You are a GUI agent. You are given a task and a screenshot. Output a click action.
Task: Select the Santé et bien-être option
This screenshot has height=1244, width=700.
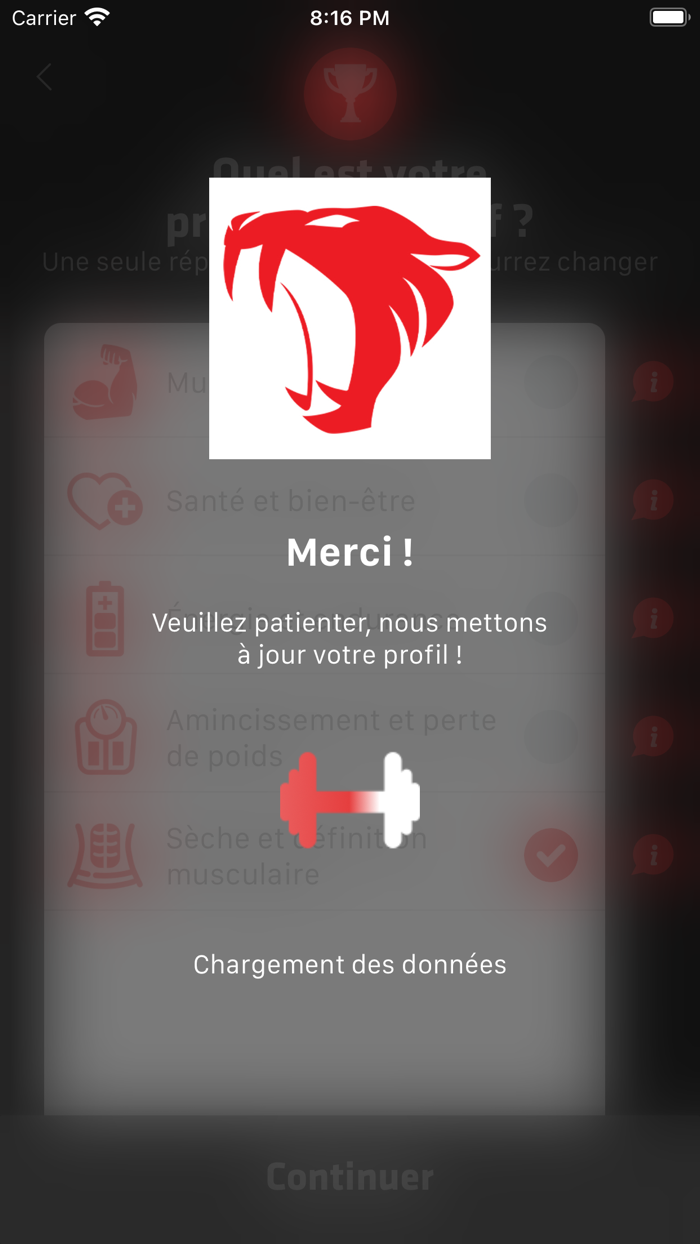pyautogui.click(x=324, y=500)
